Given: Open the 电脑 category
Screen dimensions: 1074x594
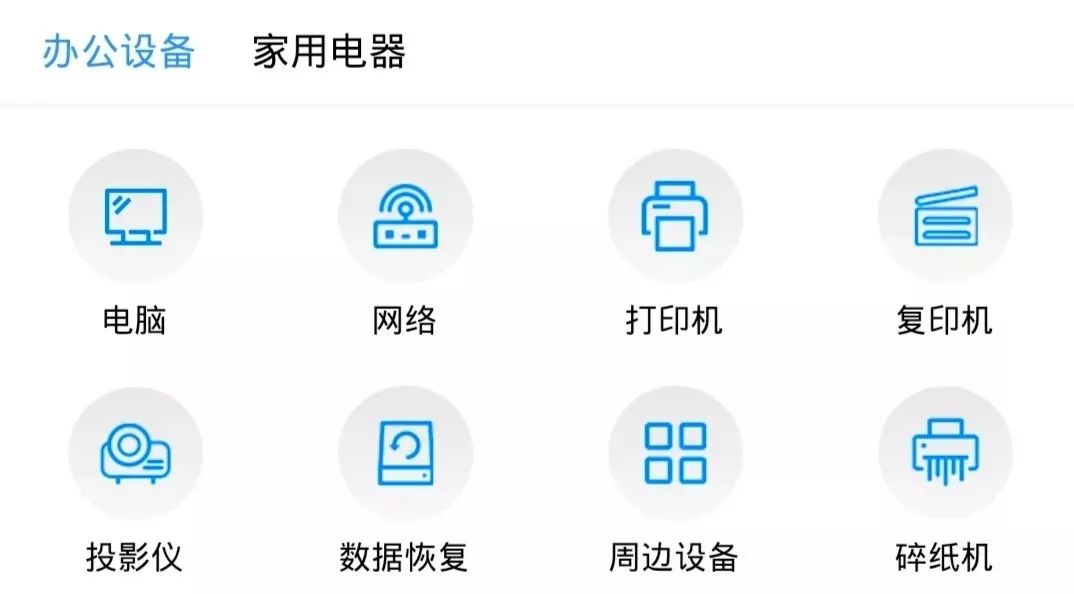Looking at the screenshot, I should [x=135, y=217].
